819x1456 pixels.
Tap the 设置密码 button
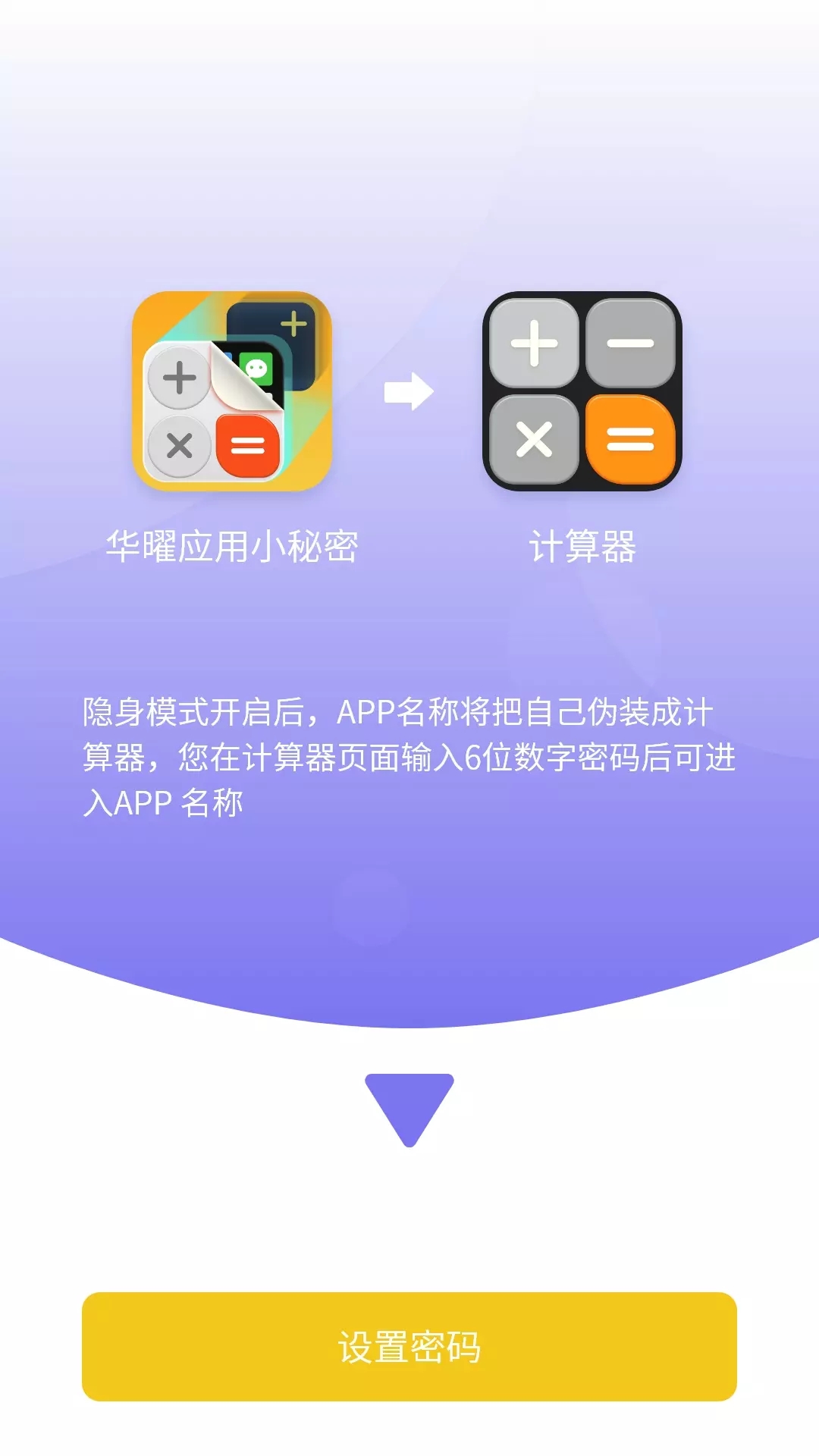pyautogui.click(x=409, y=1346)
